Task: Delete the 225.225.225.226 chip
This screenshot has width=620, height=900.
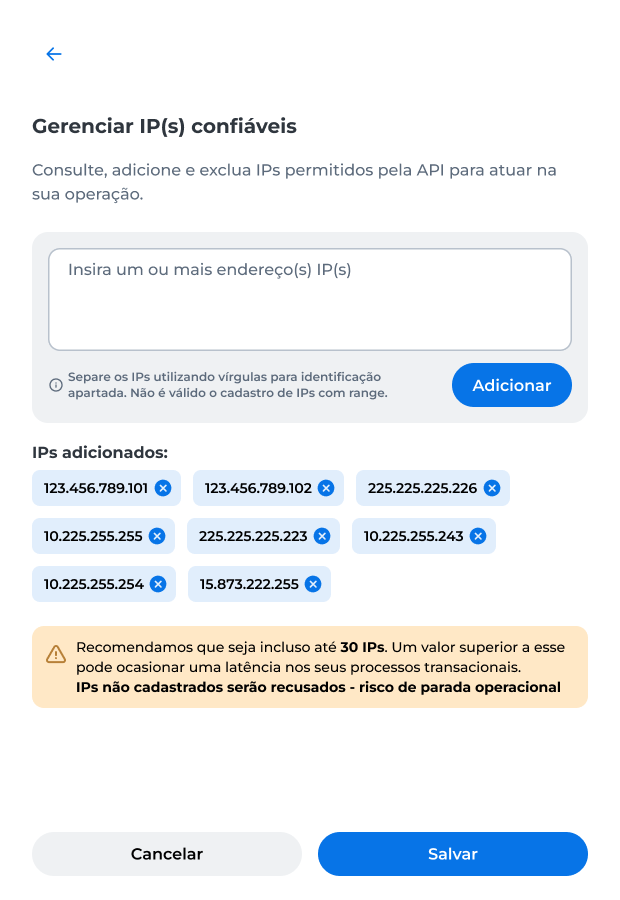Action: point(492,488)
